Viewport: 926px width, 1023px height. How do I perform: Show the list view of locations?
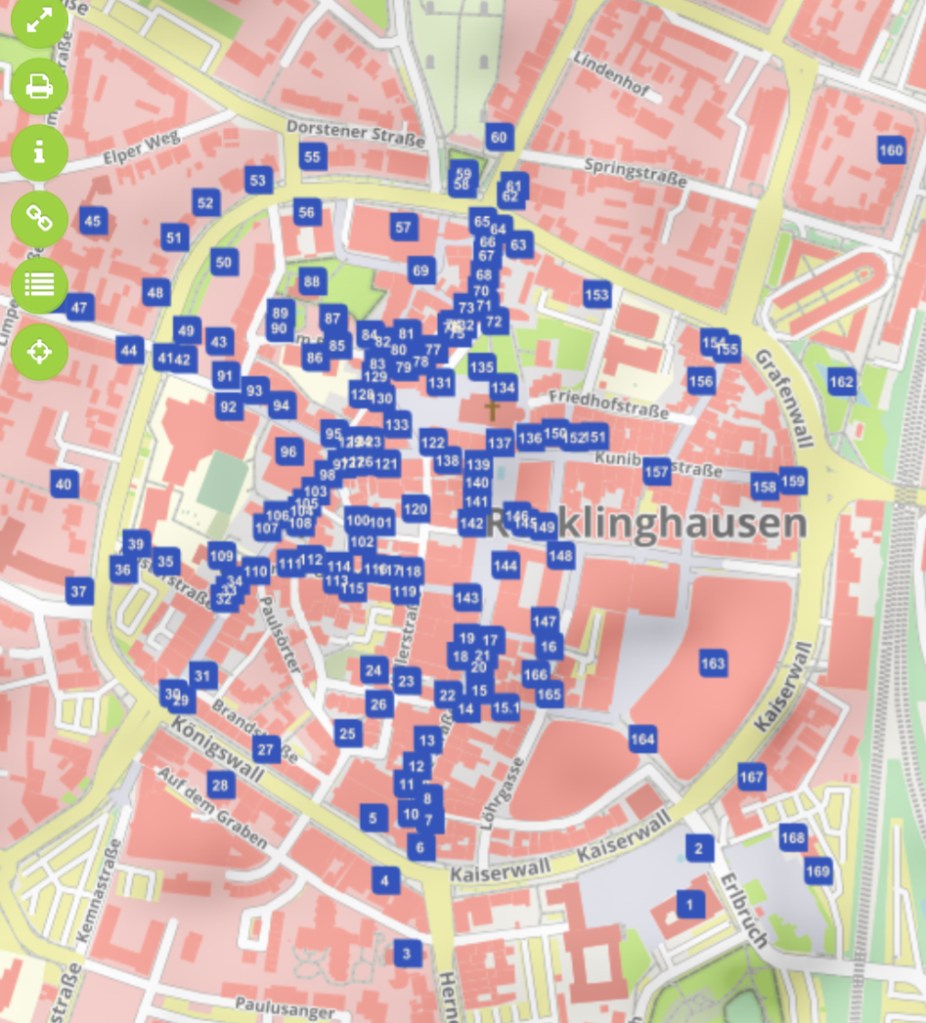tap(39, 284)
